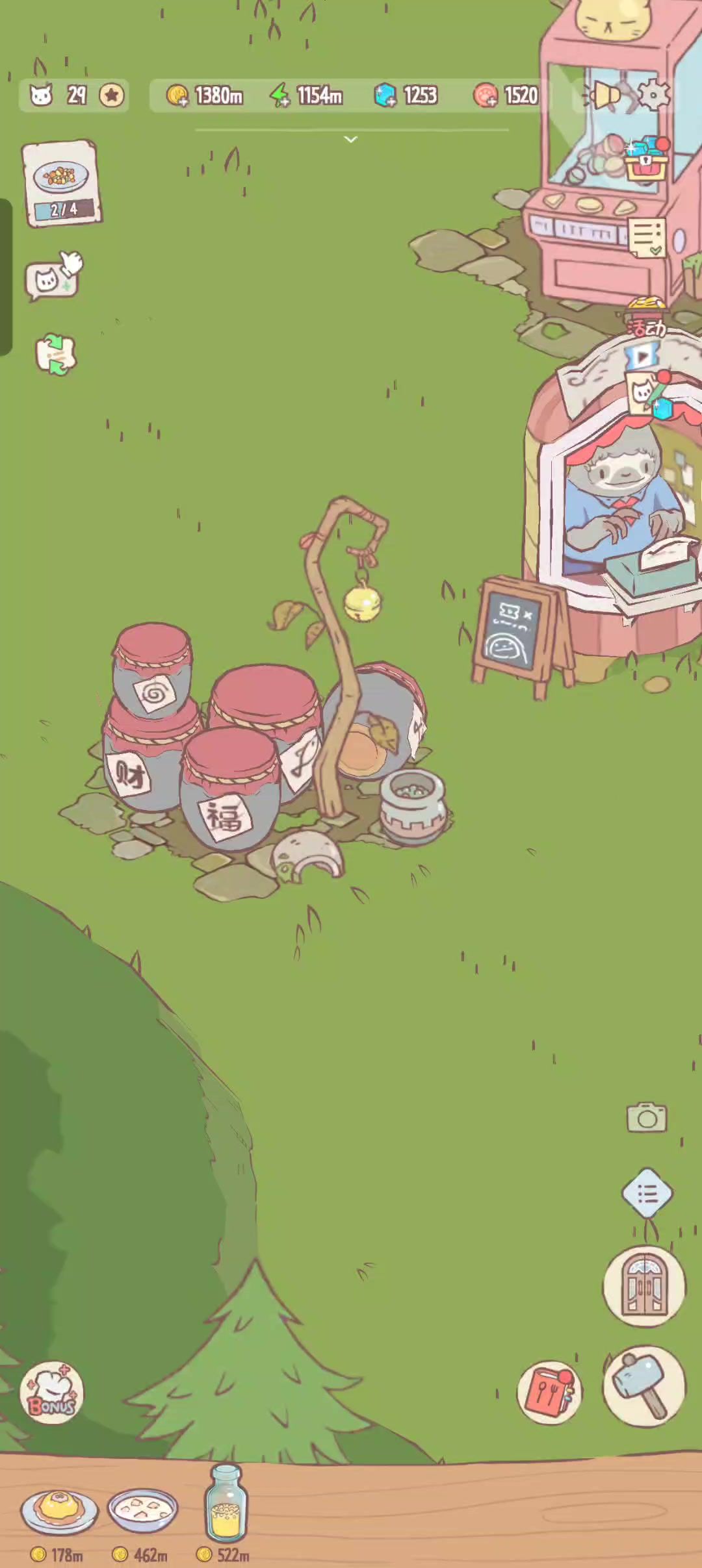Open the settings gear
Image resolution: width=702 pixels, height=1568 pixels.
(x=653, y=95)
